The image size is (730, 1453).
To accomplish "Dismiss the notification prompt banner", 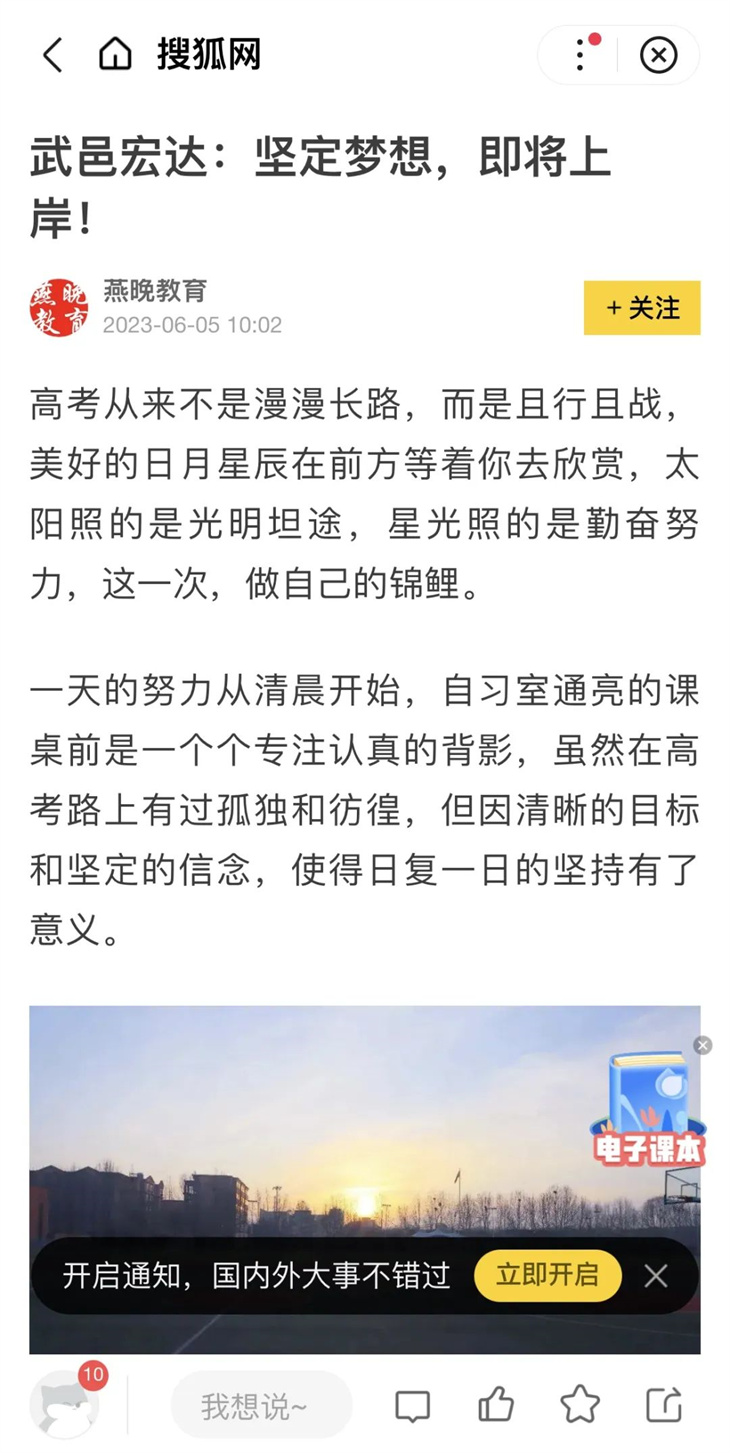I will [x=656, y=1275].
